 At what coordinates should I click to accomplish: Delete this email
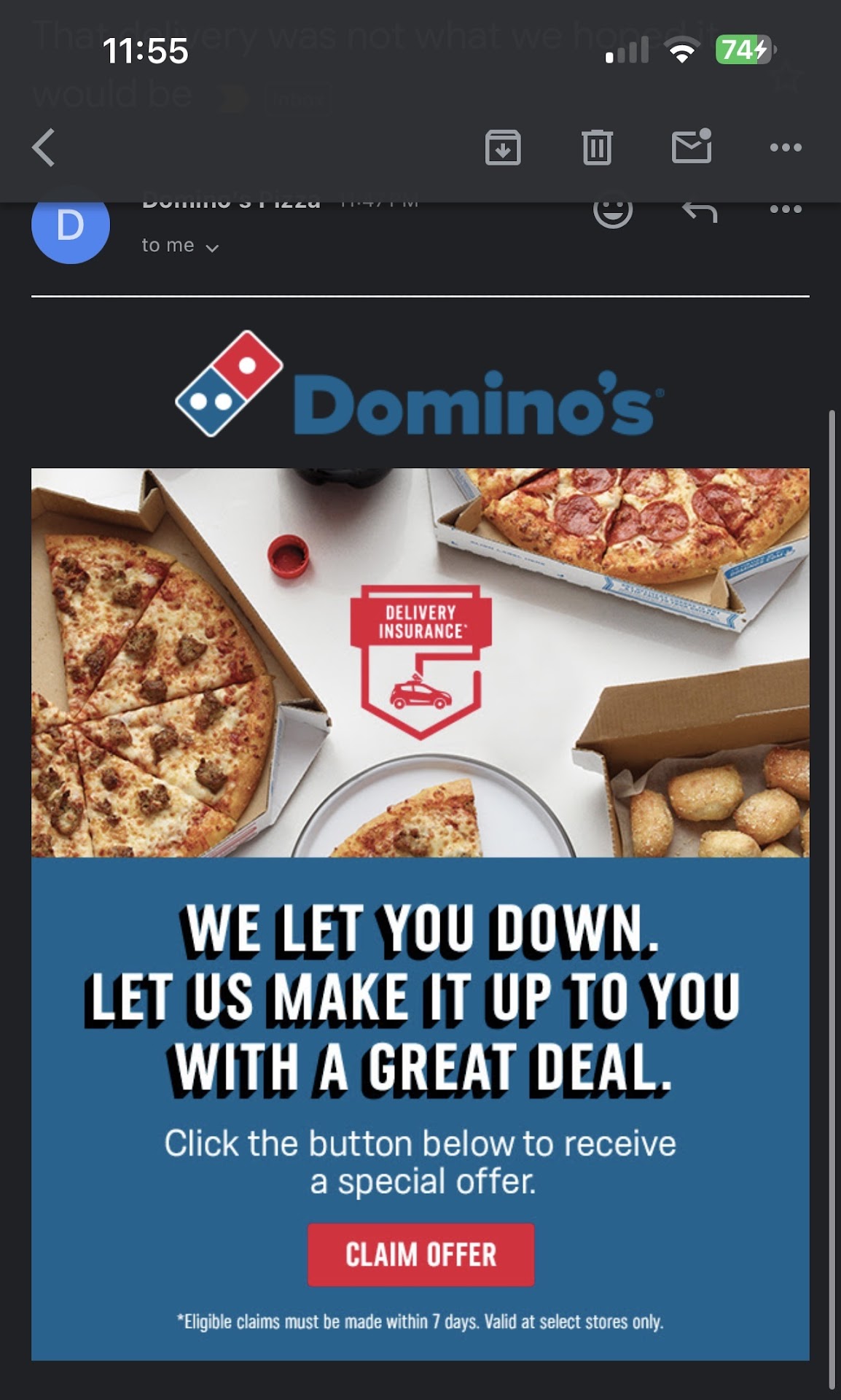[597, 148]
